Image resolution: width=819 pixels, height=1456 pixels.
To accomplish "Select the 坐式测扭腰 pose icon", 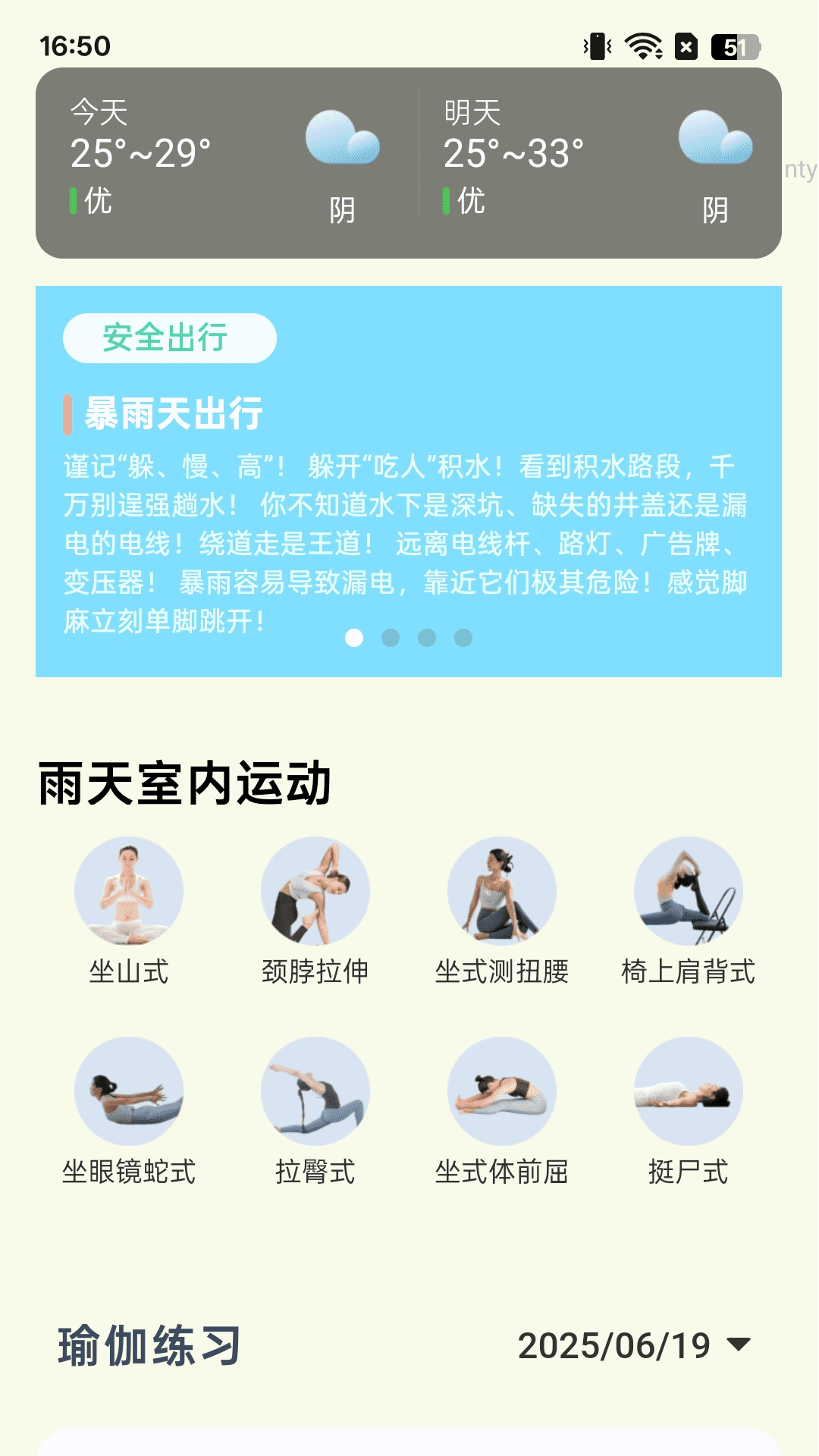I will [500, 892].
